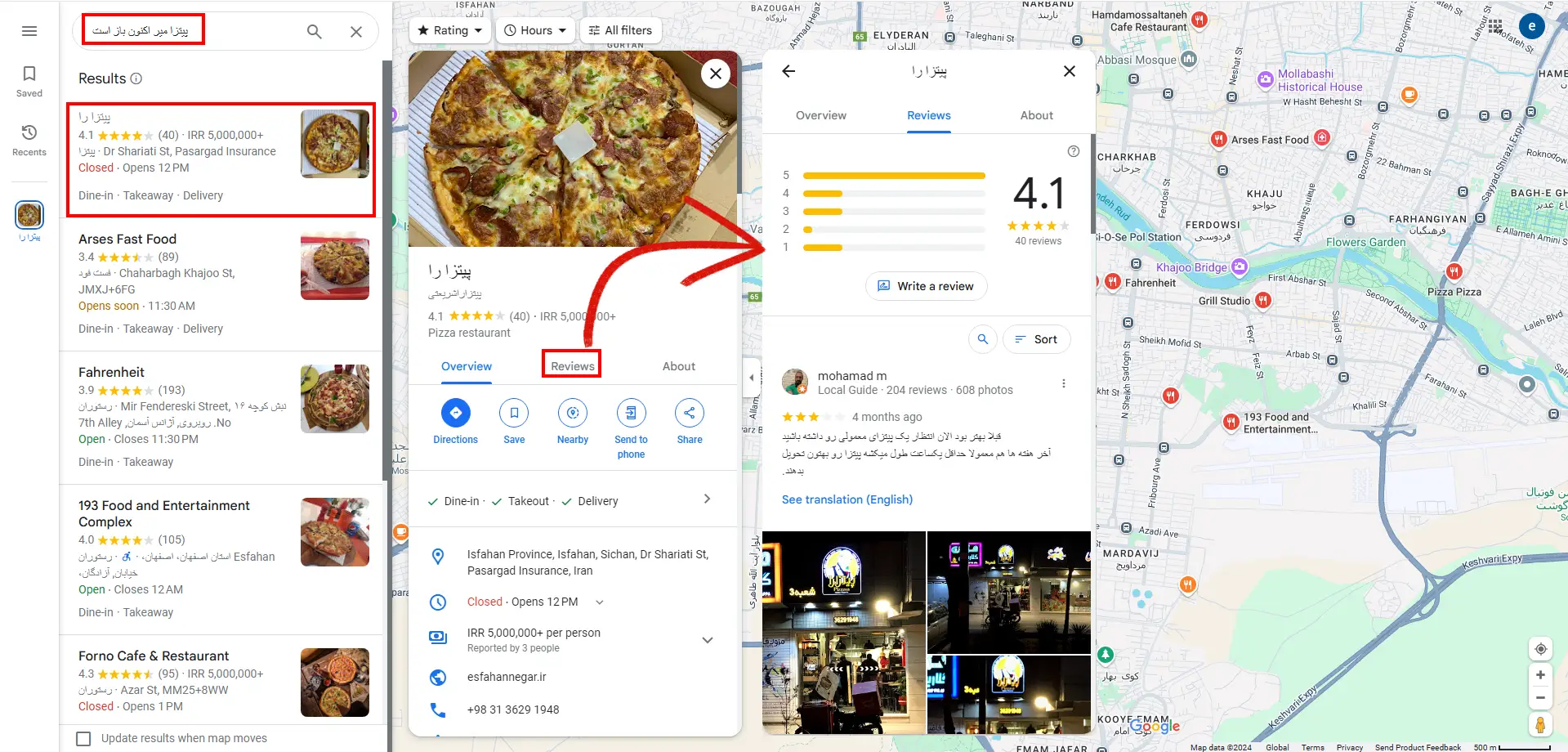The image size is (1568, 752).
Task: Open Forno Cafe & Restaurant result
Action: (154, 656)
